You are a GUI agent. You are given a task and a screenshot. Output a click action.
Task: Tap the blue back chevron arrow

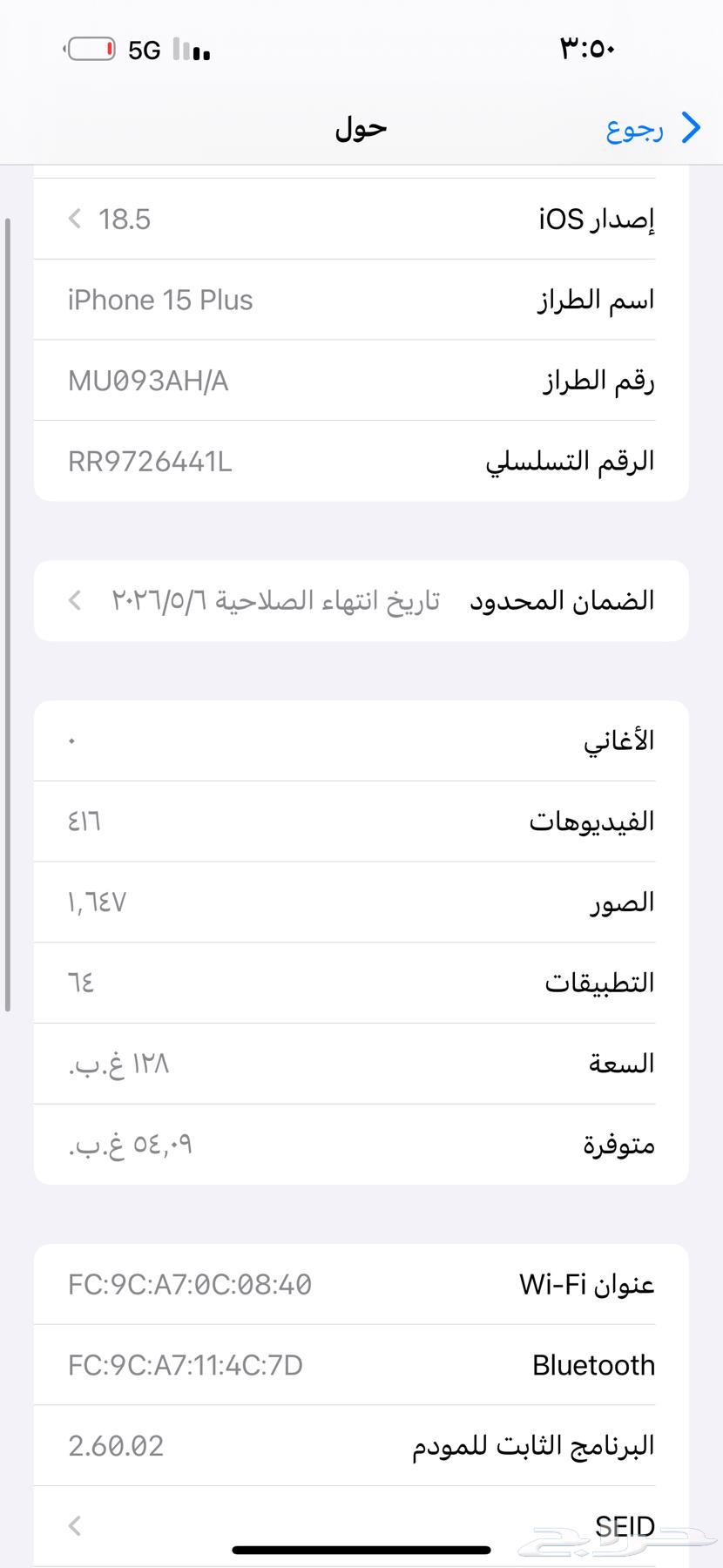point(691,128)
